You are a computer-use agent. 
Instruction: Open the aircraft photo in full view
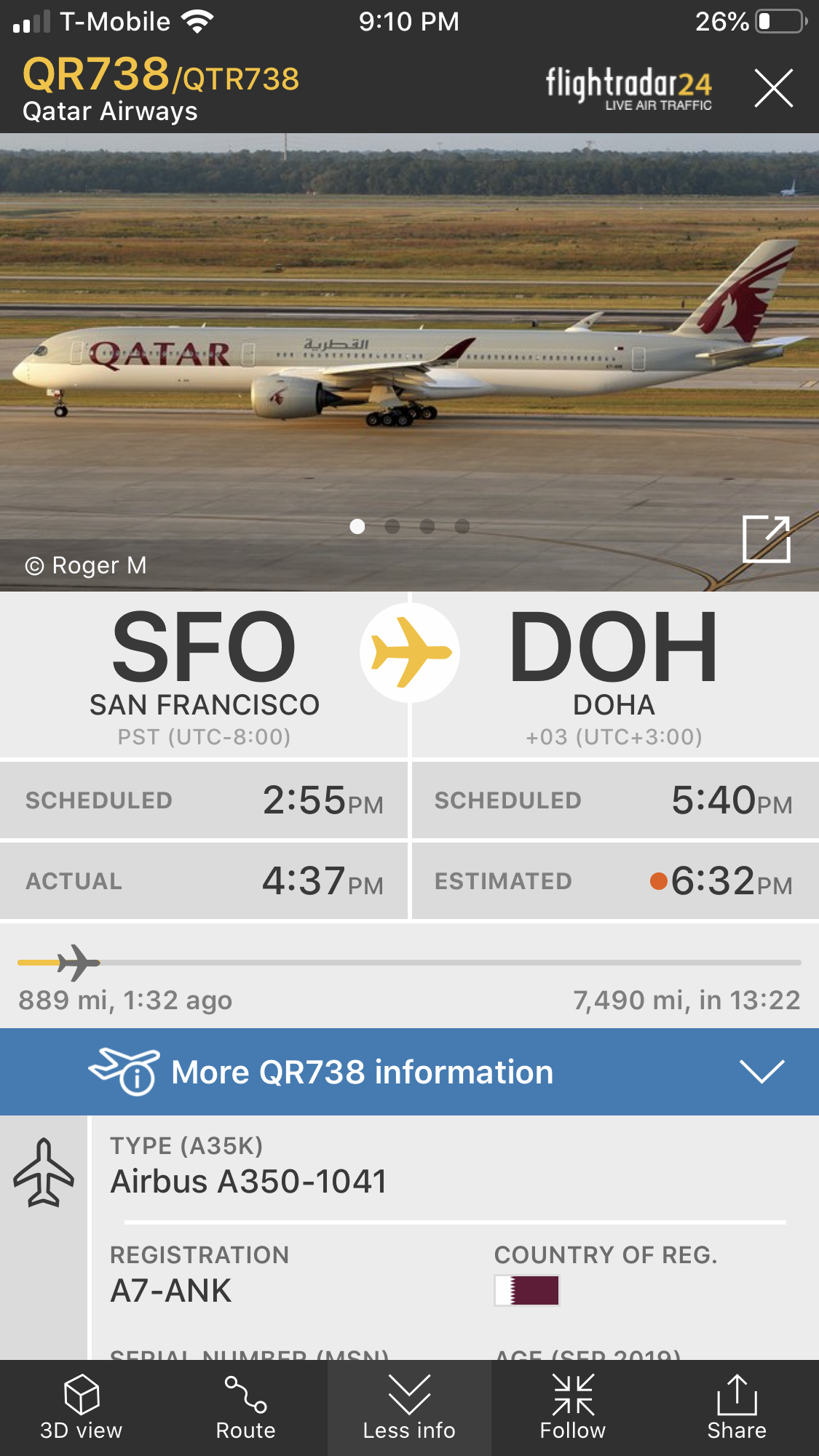click(x=766, y=539)
